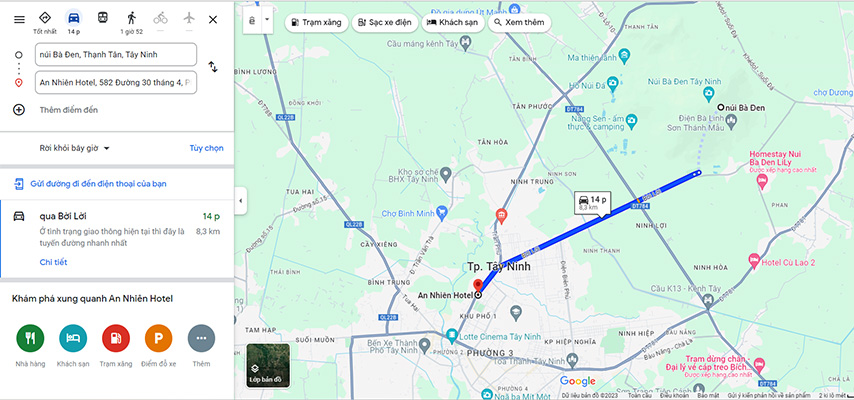Open the hamburger menu
This screenshot has width=854, height=400.
(x=19, y=19)
